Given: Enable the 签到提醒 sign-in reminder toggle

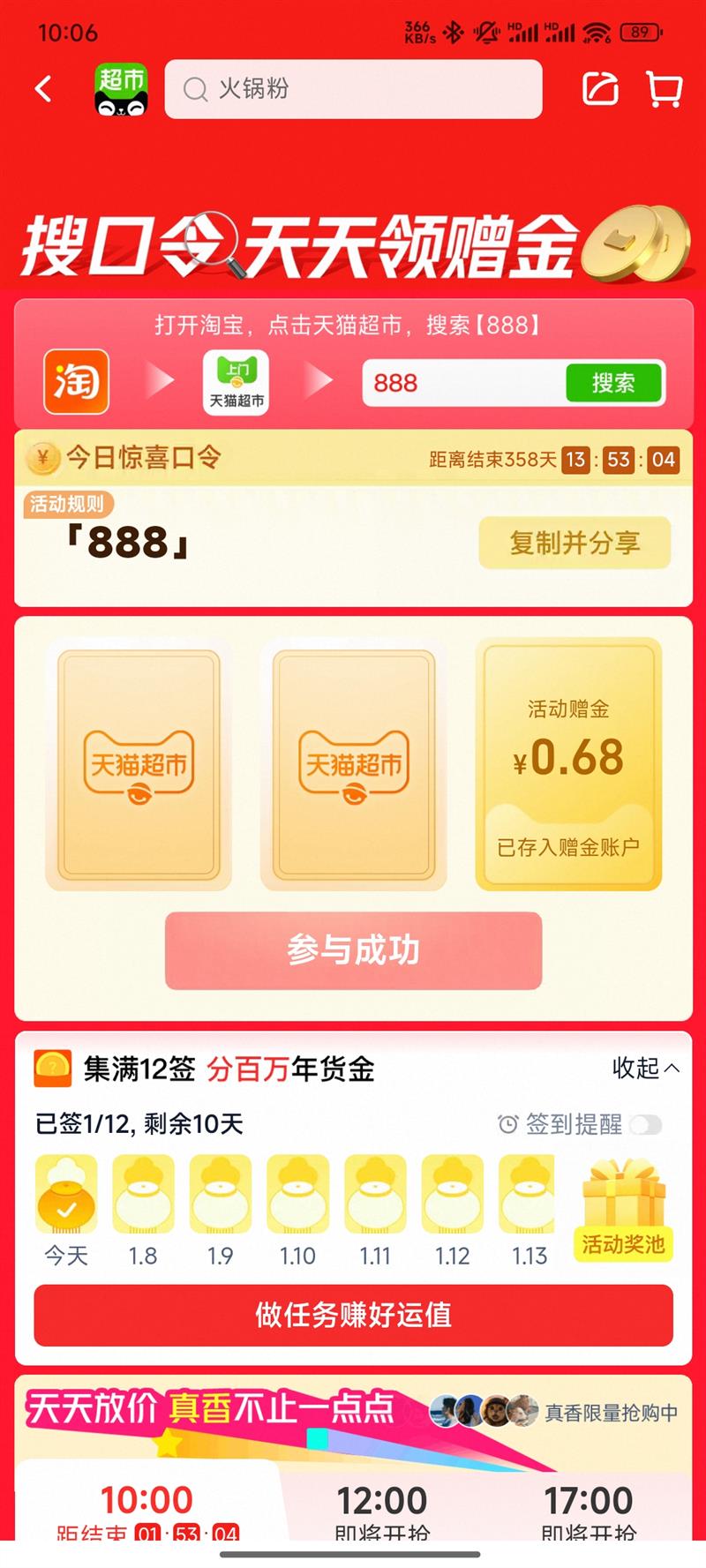Looking at the screenshot, I should [x=647, y=1124].
